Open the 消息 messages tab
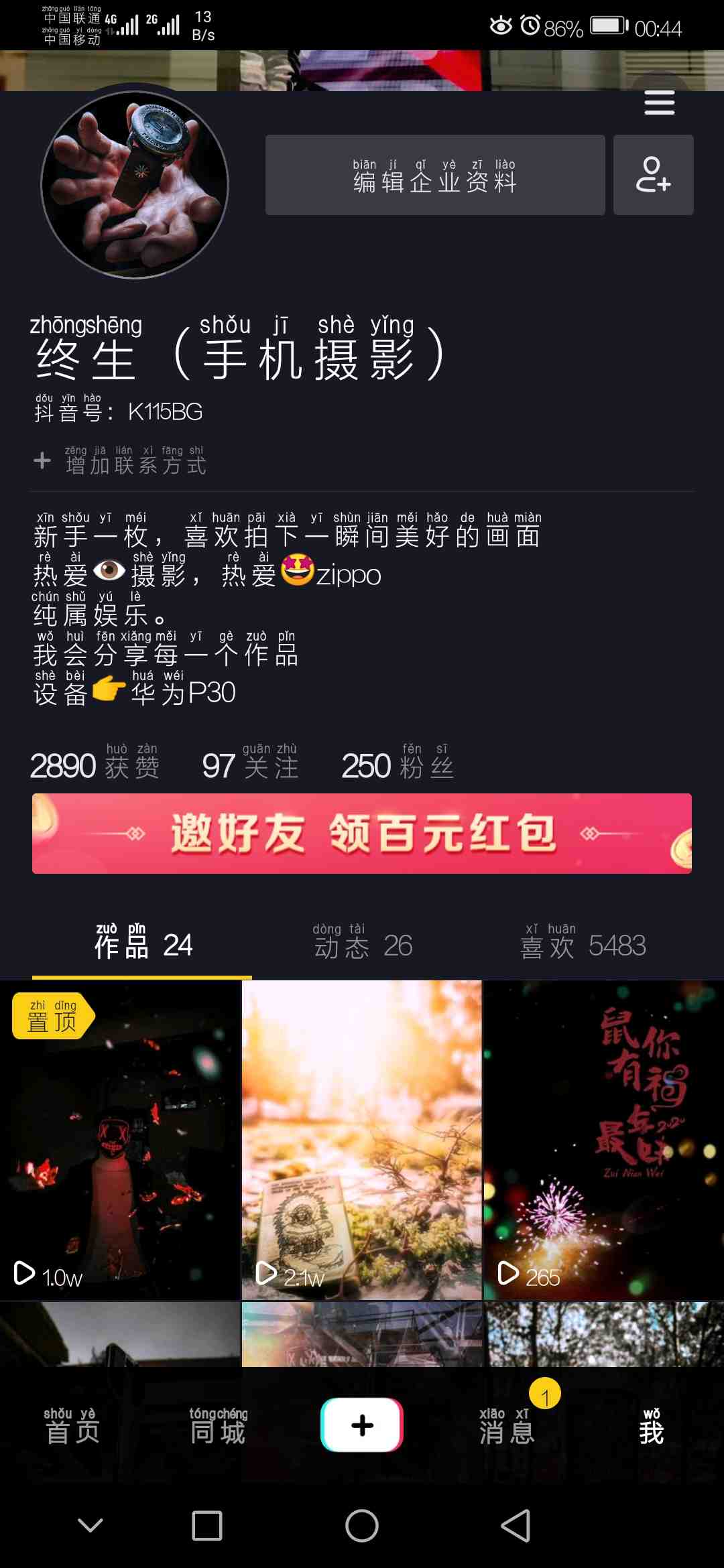Screen dimensions: 724x1568 [x=507, y=1426]
